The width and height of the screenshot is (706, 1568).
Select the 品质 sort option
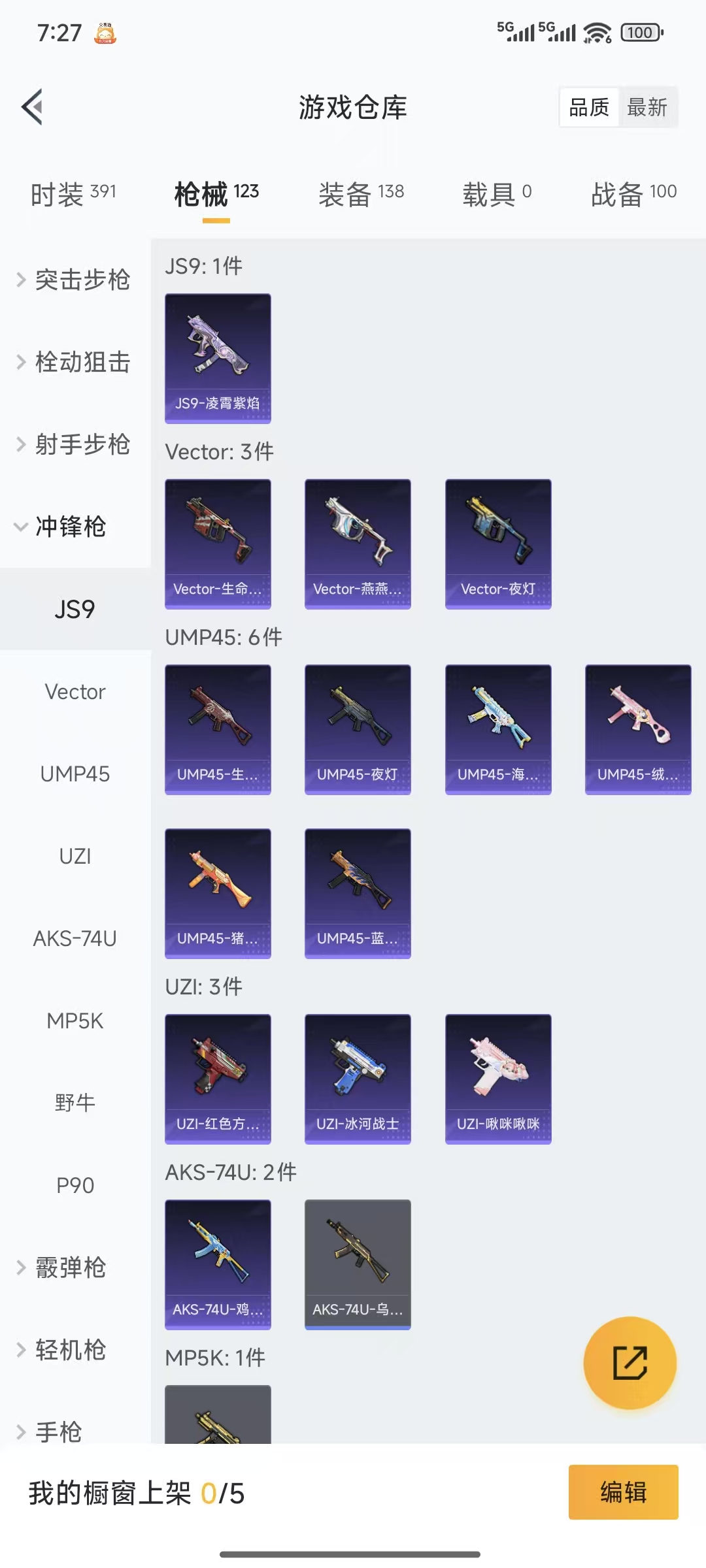point(589,107)
